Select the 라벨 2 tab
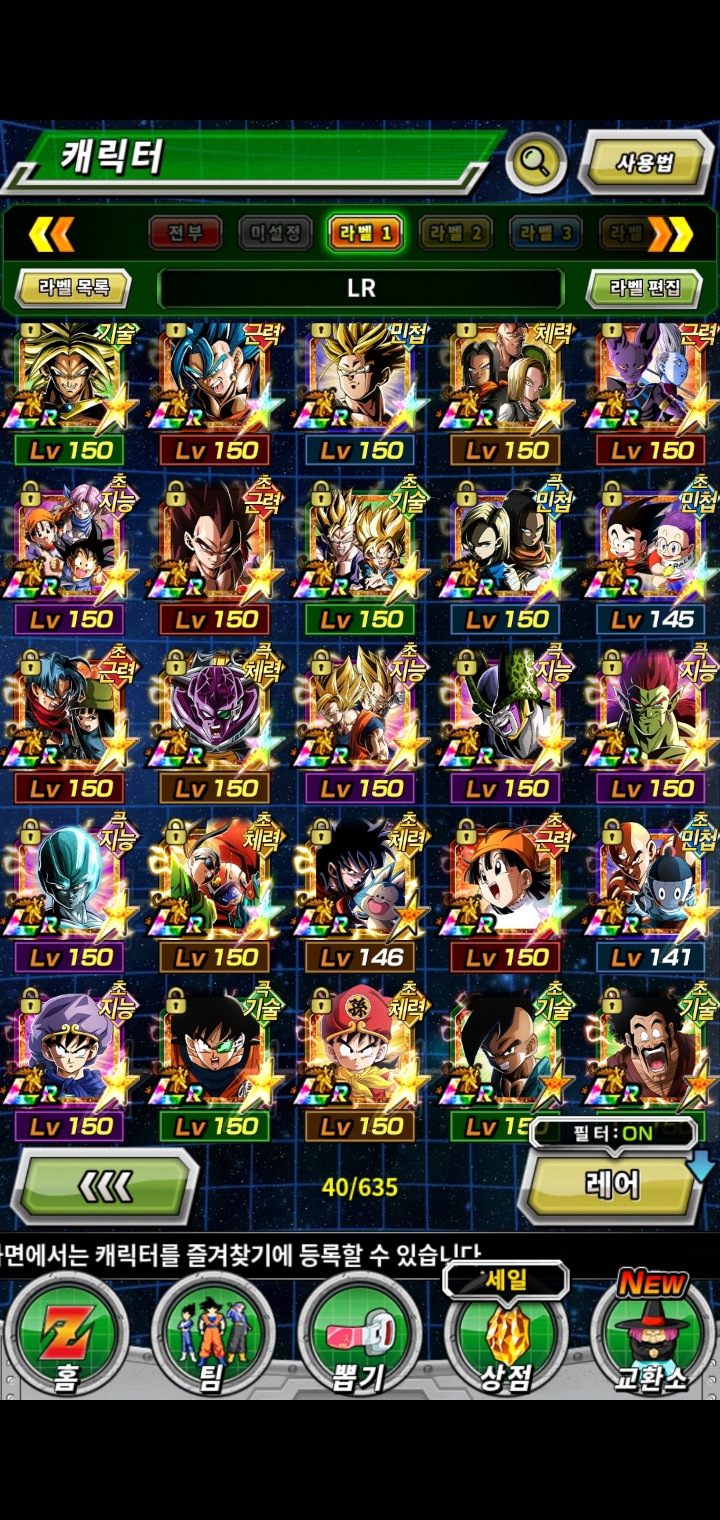Screen dimensions: 720x1520 tap(455, 234)
